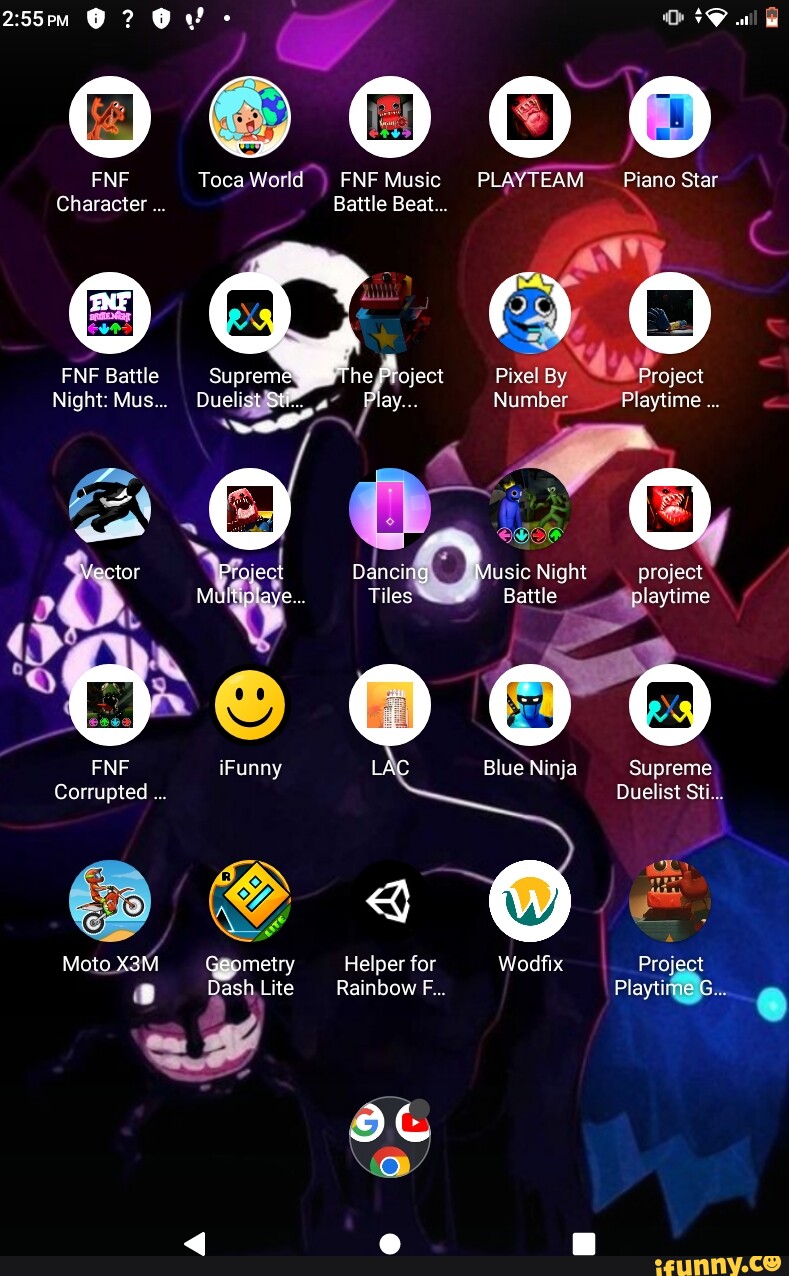Viewport: 789px width, 1276px height.
Task: Launch the Wodfix app
Action: [530, 902]
